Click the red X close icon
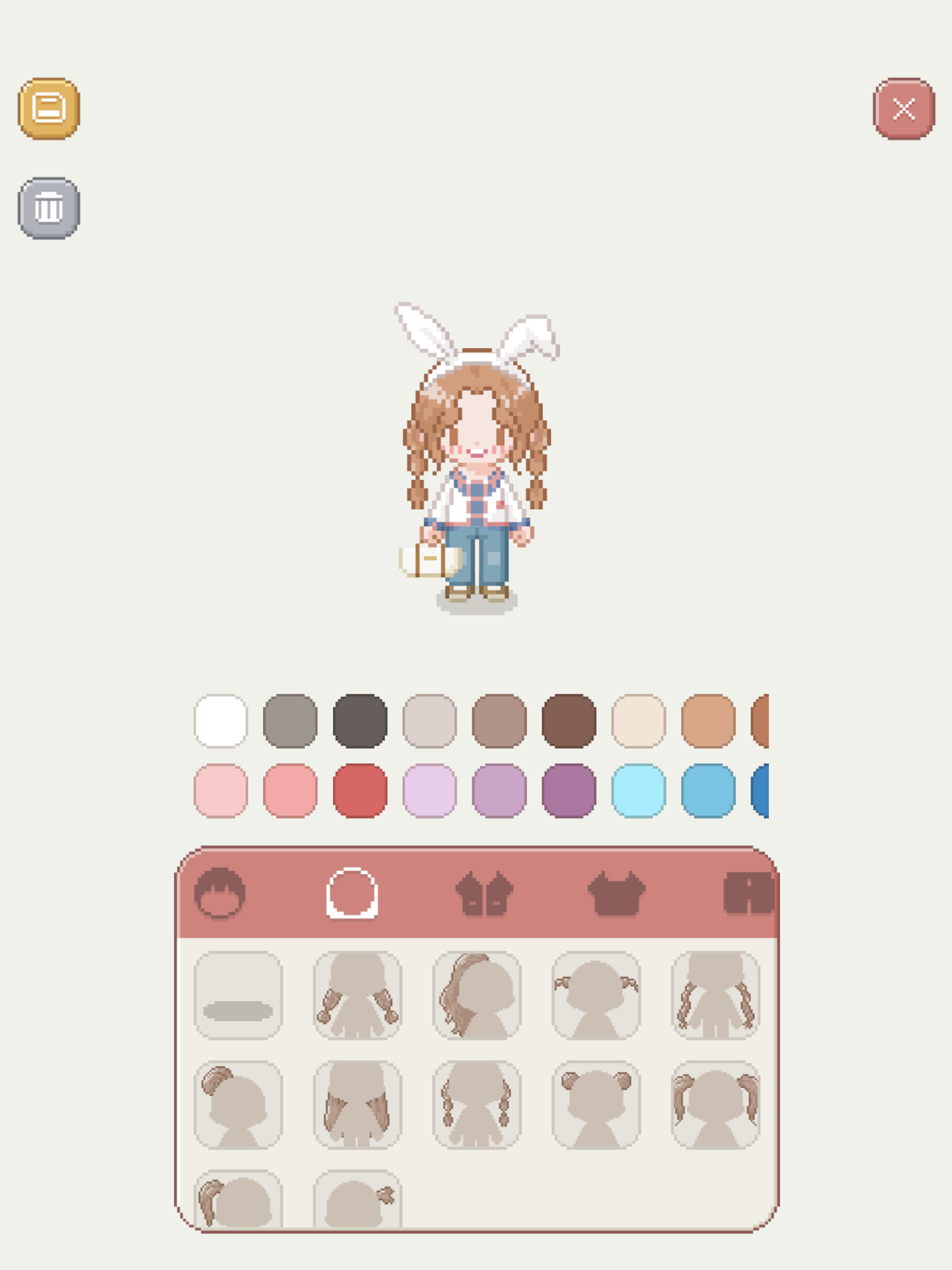This screenshot has width=952, height=1270. (x=904, y=109)
